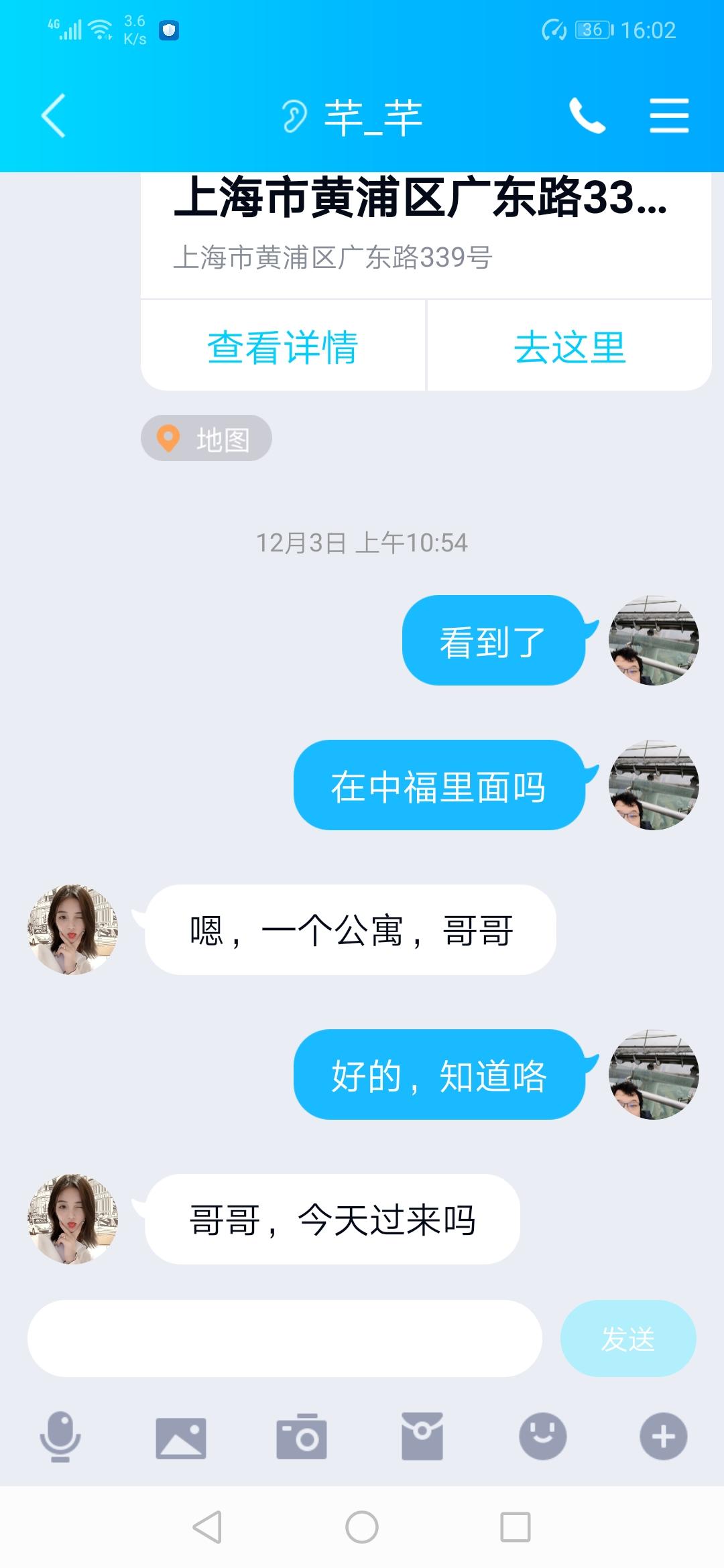
Task: Open my avatar beside 看到了
Action: pos(654,640)
